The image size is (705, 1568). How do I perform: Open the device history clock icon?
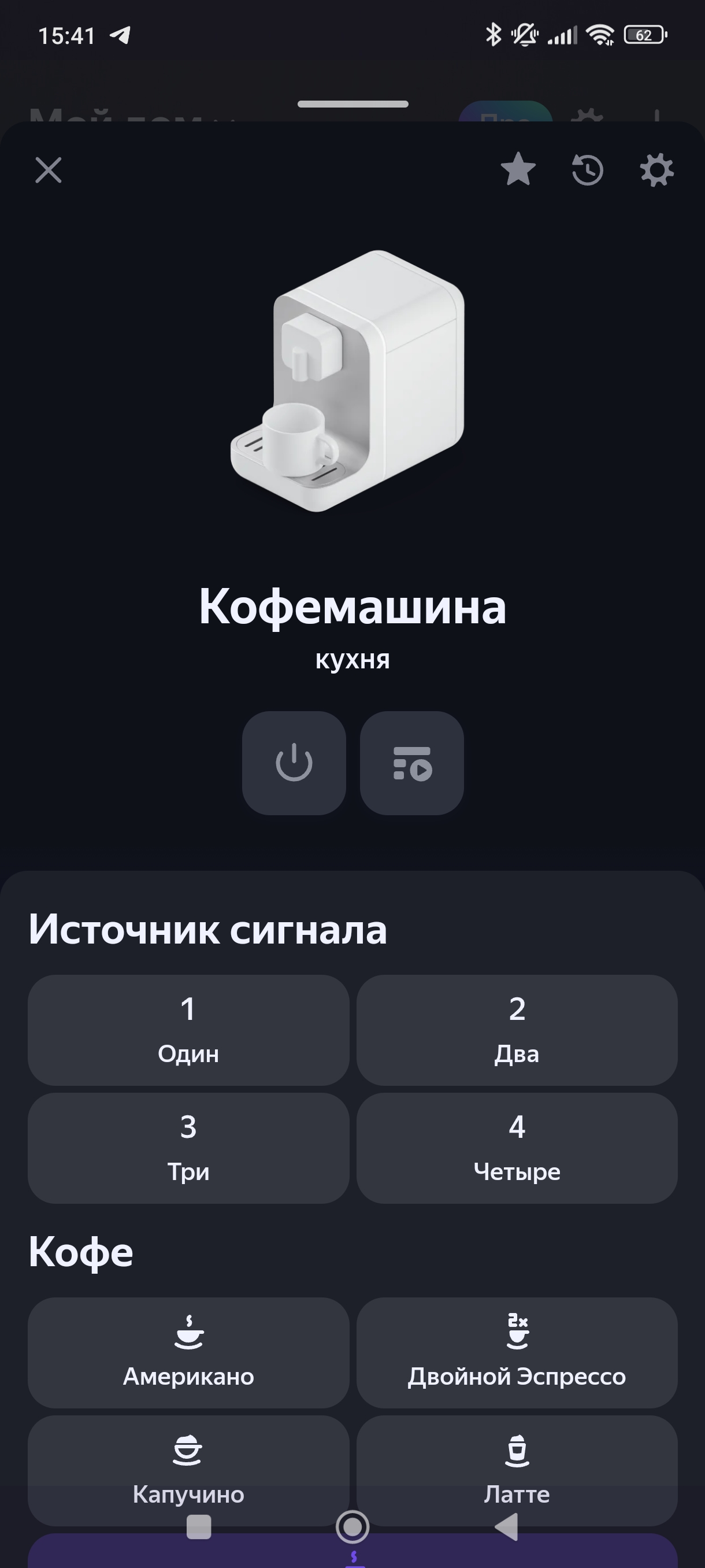pos(587,170)
